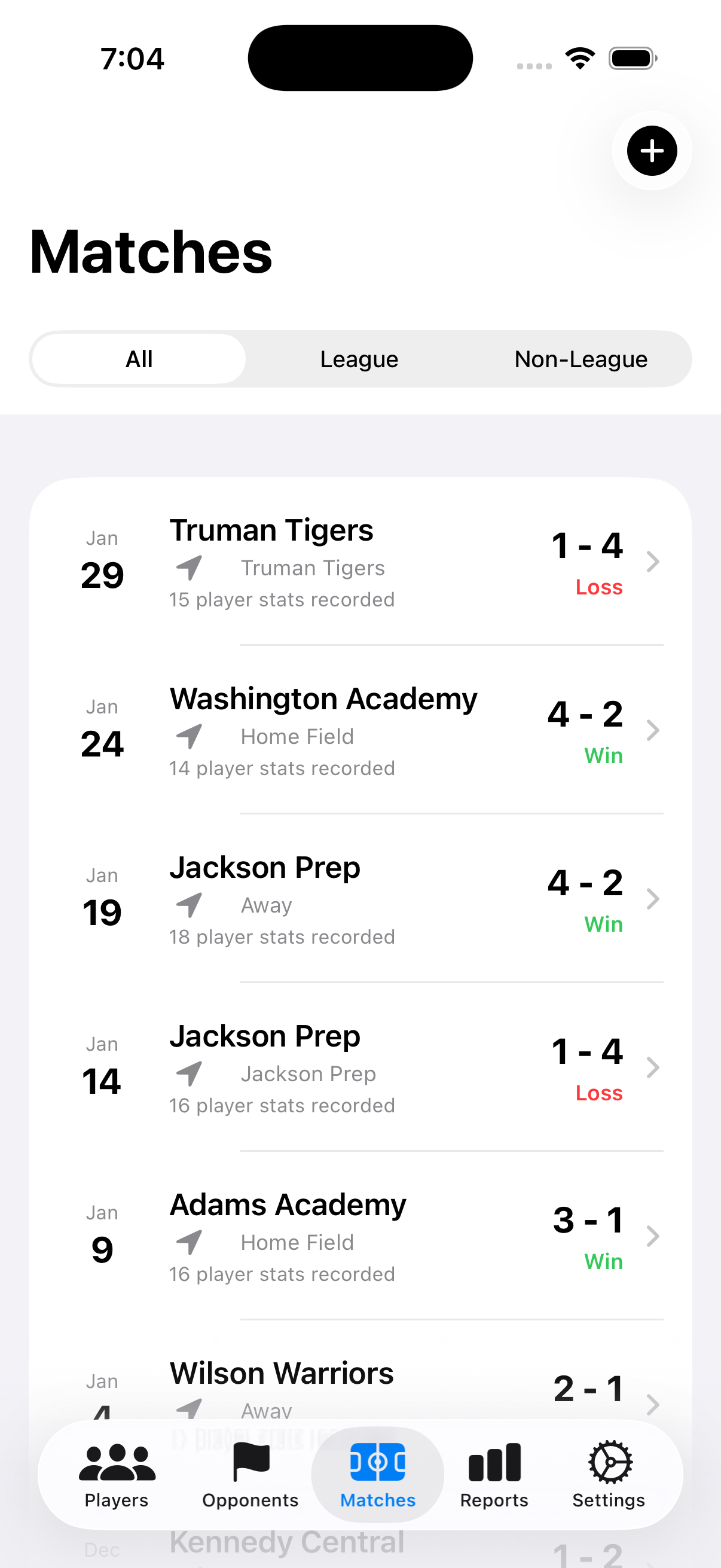Viewport: 721px width, 1568px height.
Task: Enable the Non-League filter
Action: (x=581, y=359)
